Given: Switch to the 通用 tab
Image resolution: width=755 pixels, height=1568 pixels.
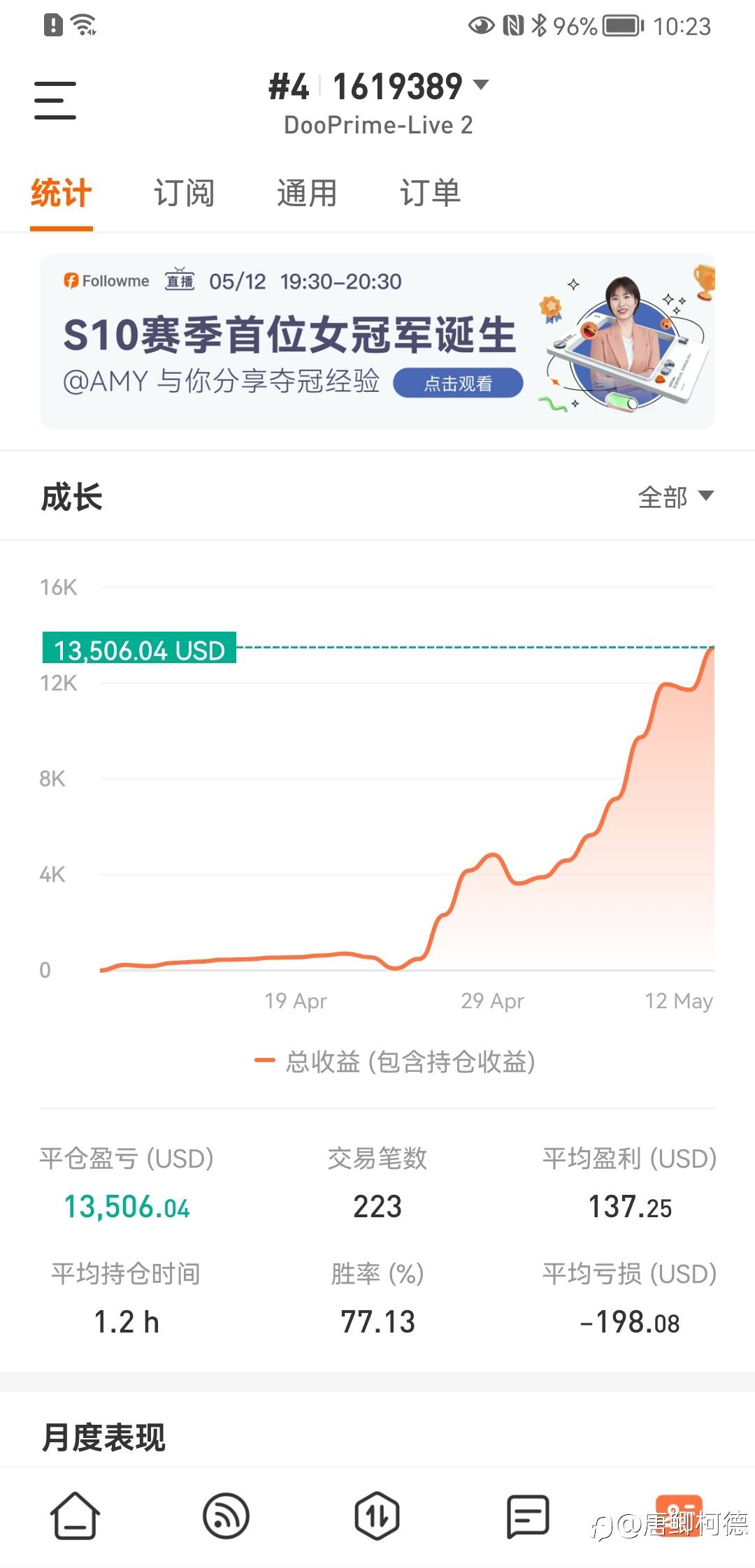Looking at the screenshot, I should coord(307,193).
